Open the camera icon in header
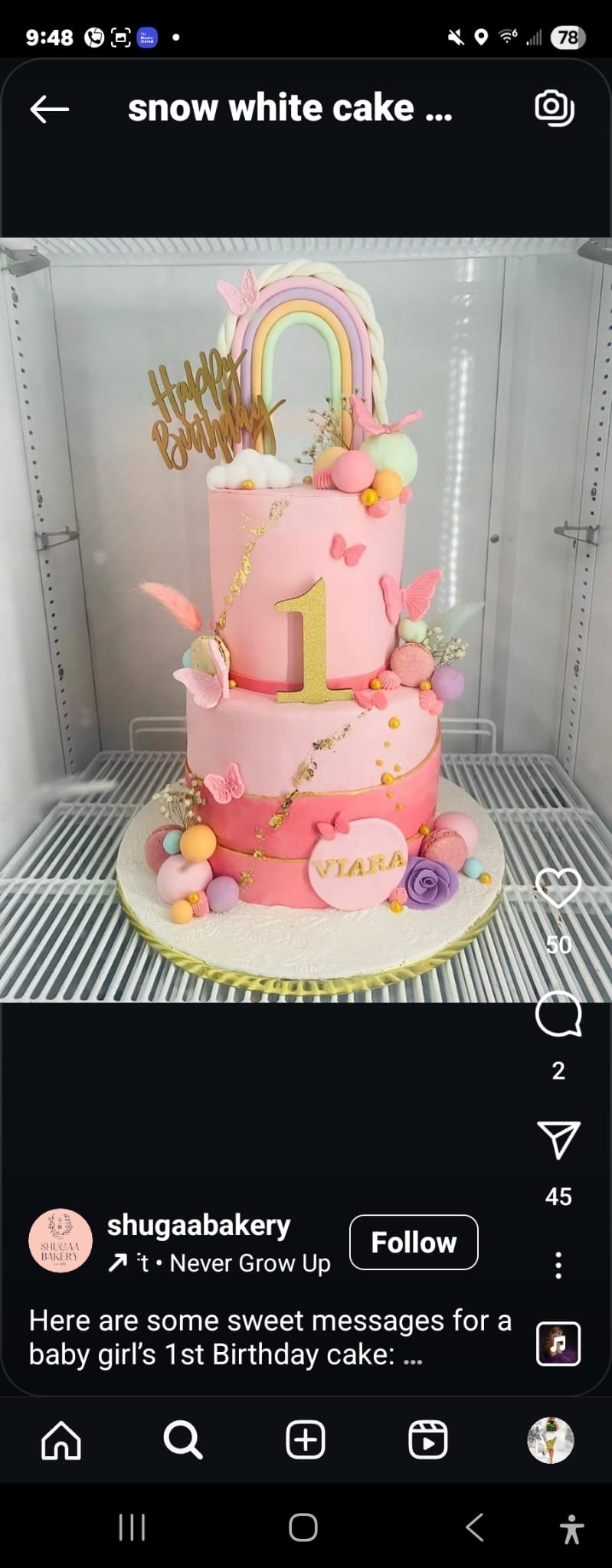The image size is (612, 1568). [x=554, y=108]
